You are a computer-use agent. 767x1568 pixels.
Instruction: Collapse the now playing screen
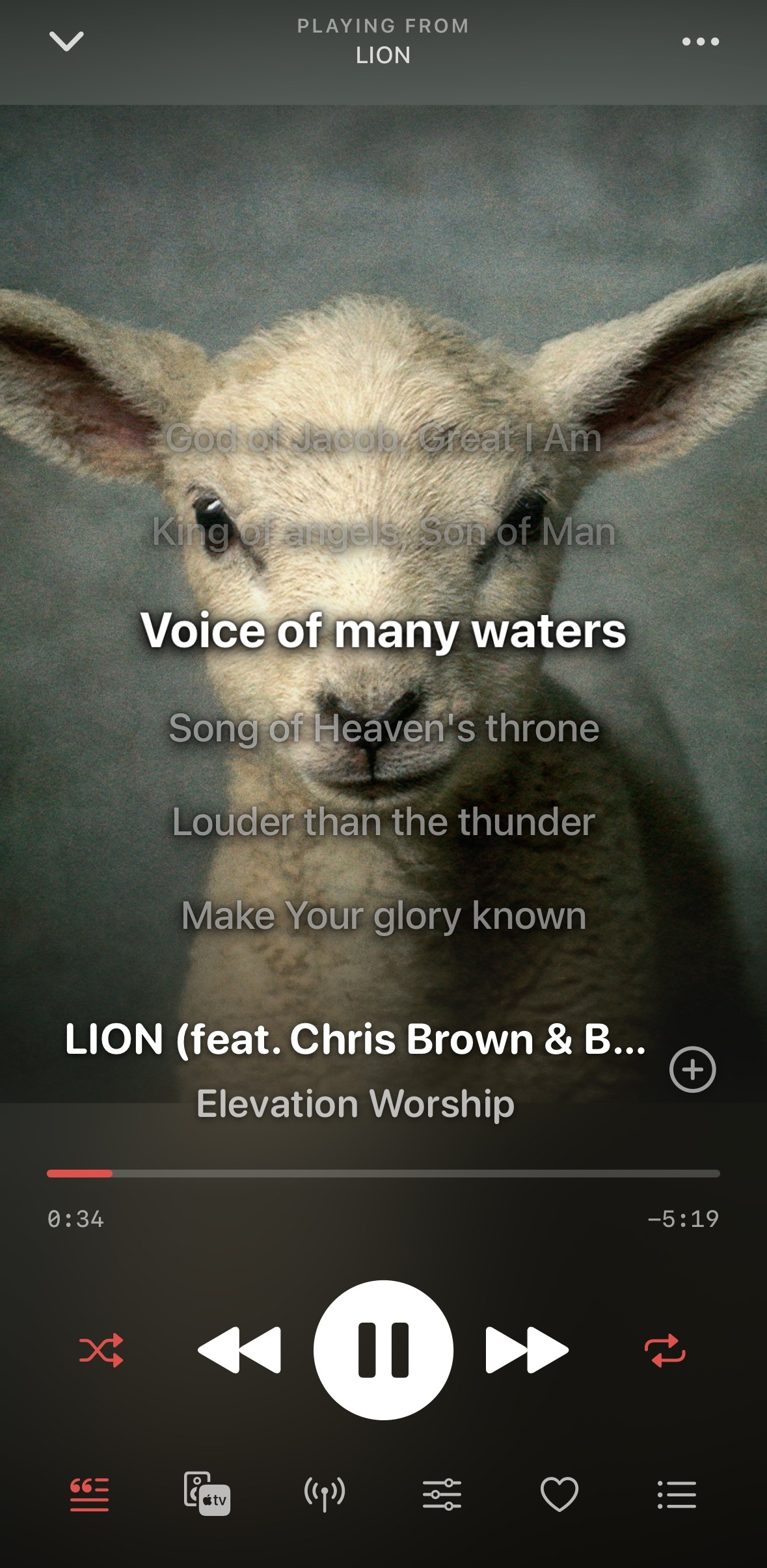click(66, 42)
